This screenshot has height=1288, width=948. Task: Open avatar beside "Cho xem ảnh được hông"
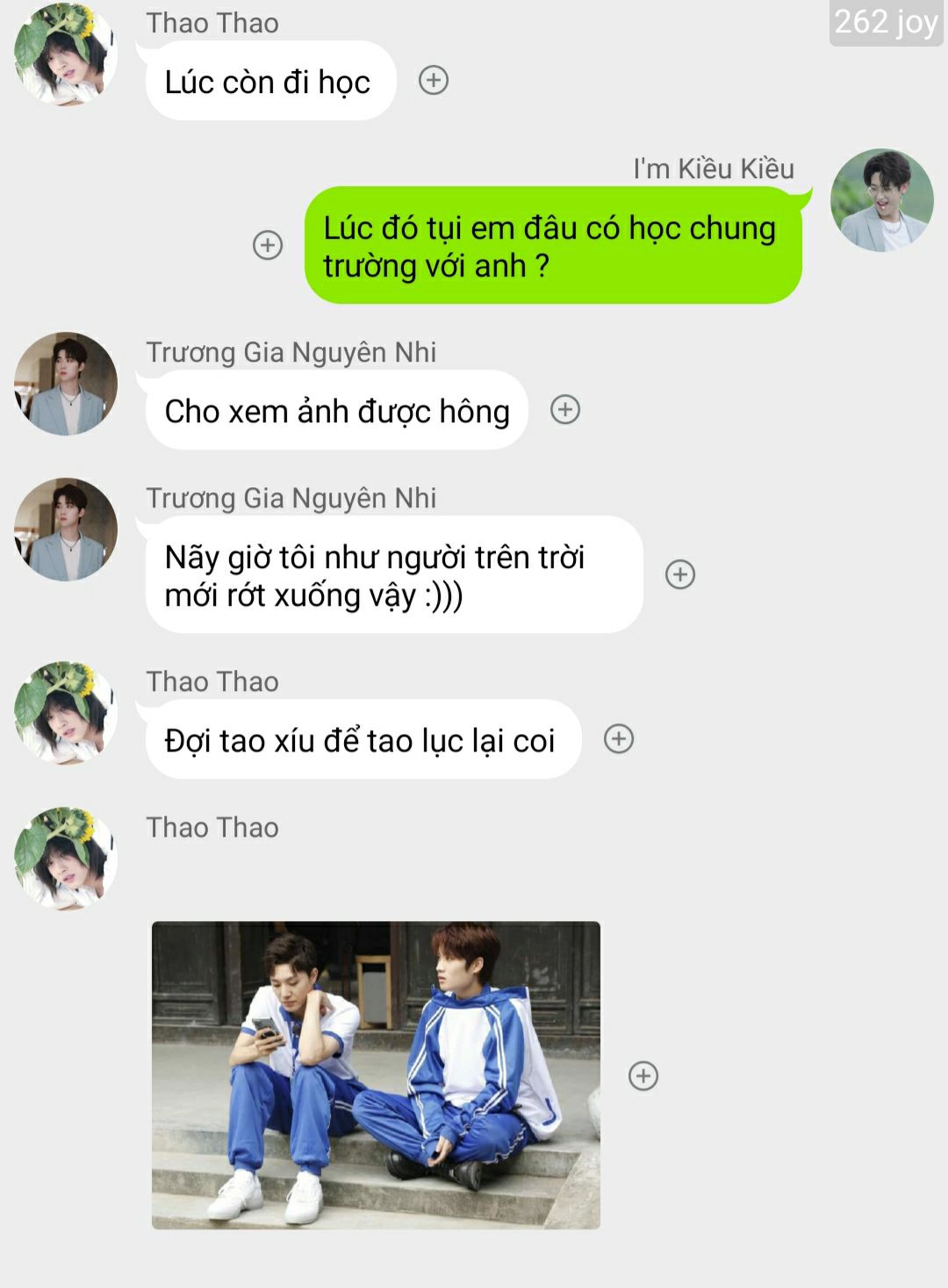click(66, 384)
